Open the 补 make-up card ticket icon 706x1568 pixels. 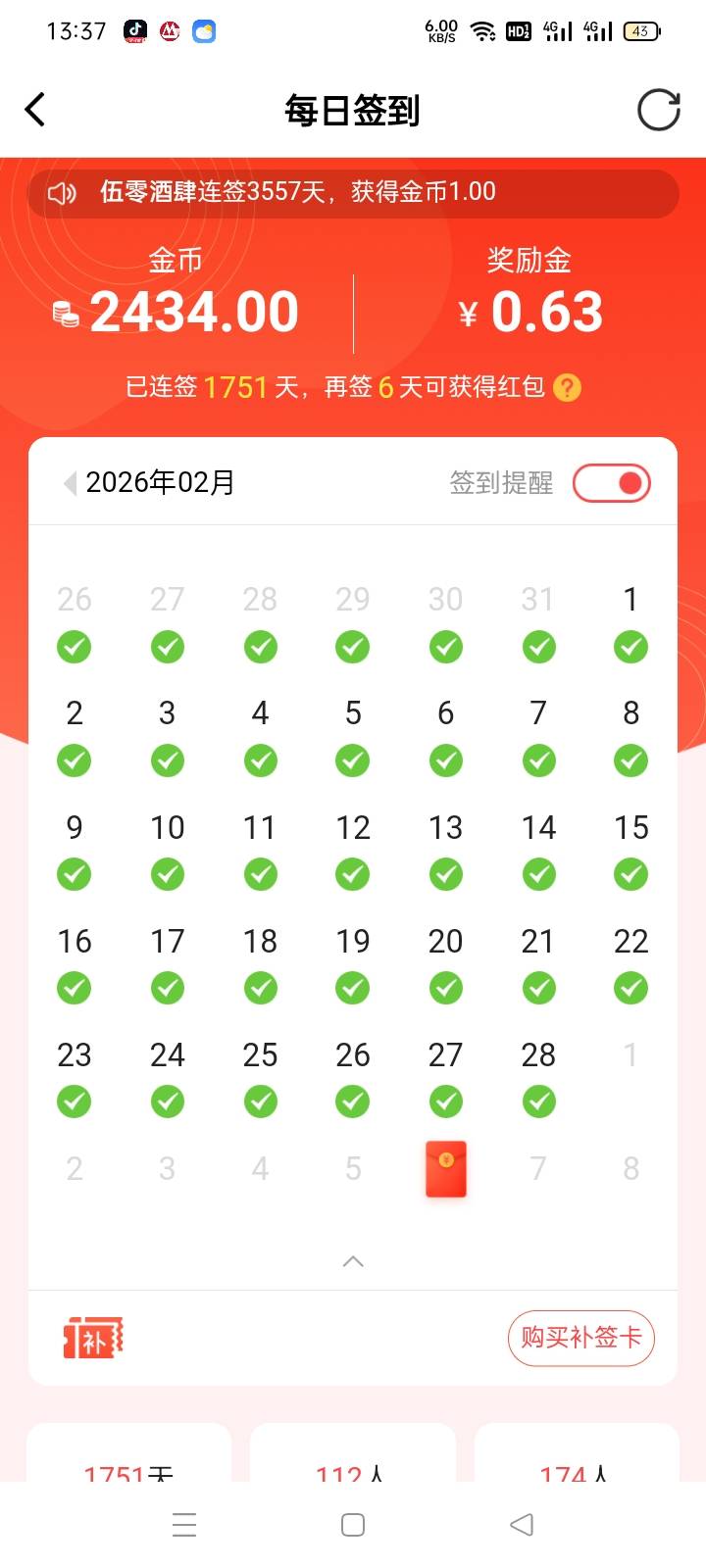pyautogui.click(x=93, y=1338)
